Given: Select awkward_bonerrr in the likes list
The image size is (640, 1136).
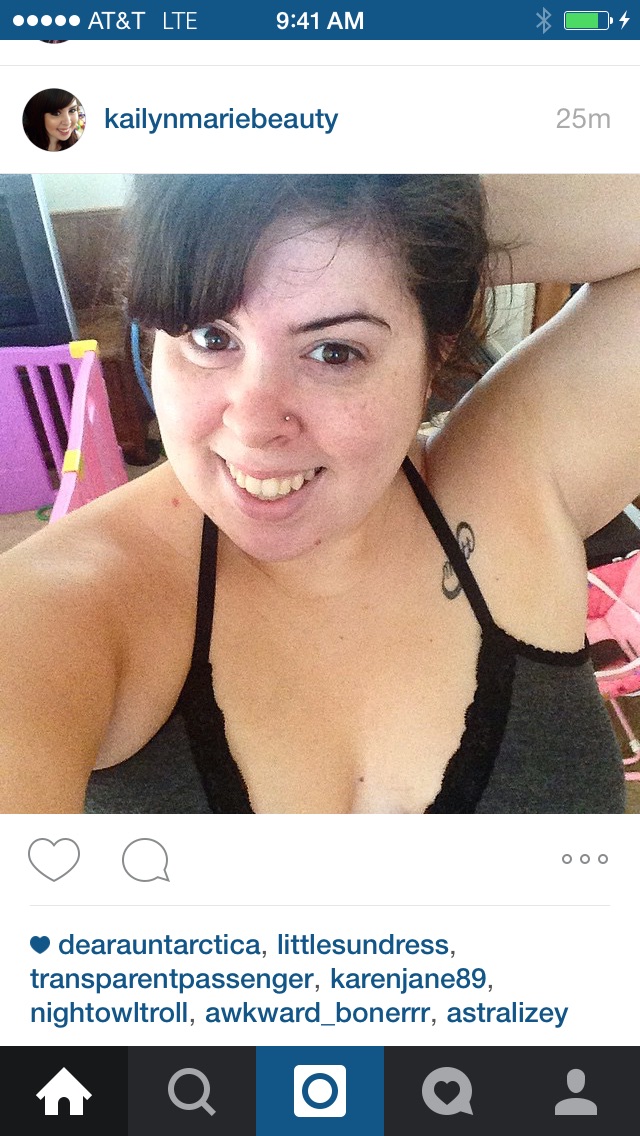Looking at the screenshot, I should click(317, 1014).
